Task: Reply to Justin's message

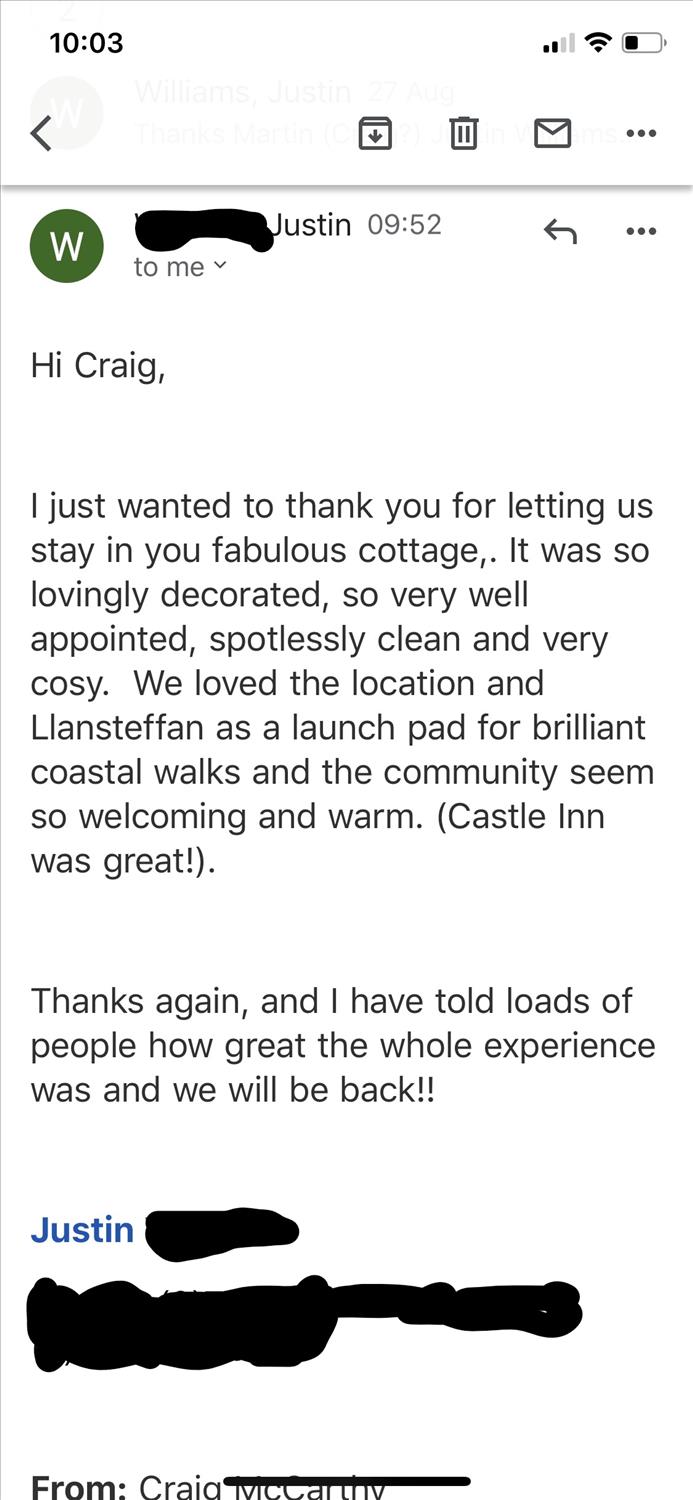Action: (x=560, y=232)
